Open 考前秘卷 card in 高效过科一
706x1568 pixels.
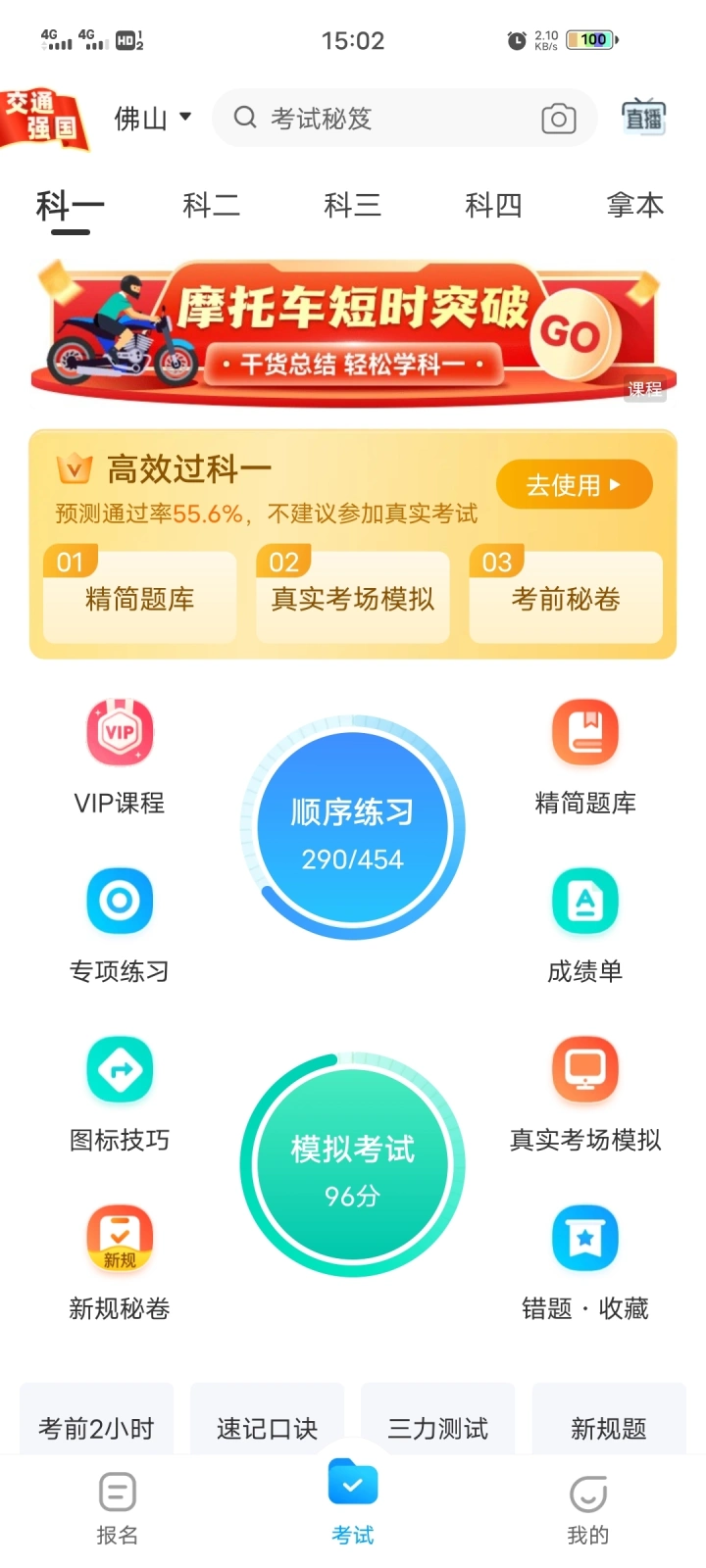566,598
